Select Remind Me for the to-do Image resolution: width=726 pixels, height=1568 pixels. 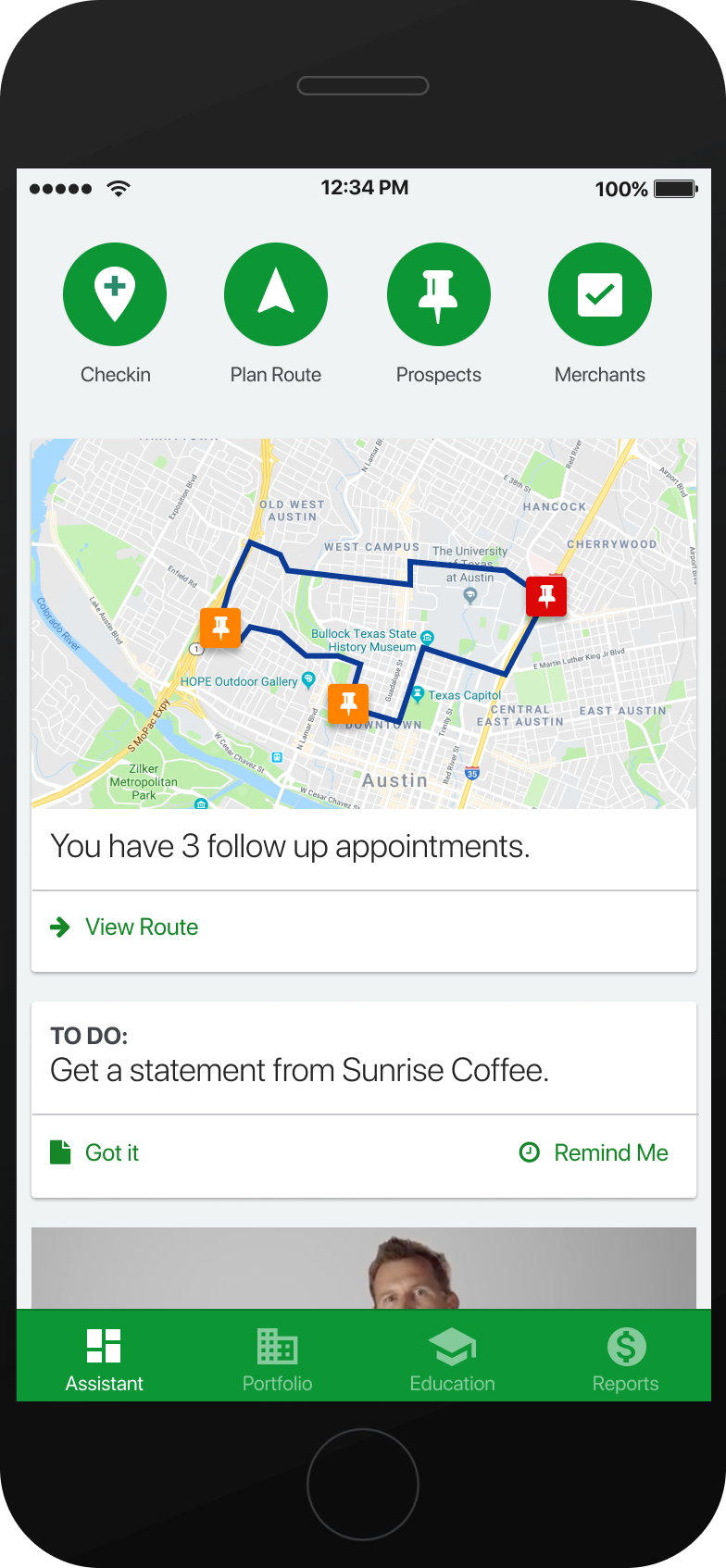tap(610, 1153)
